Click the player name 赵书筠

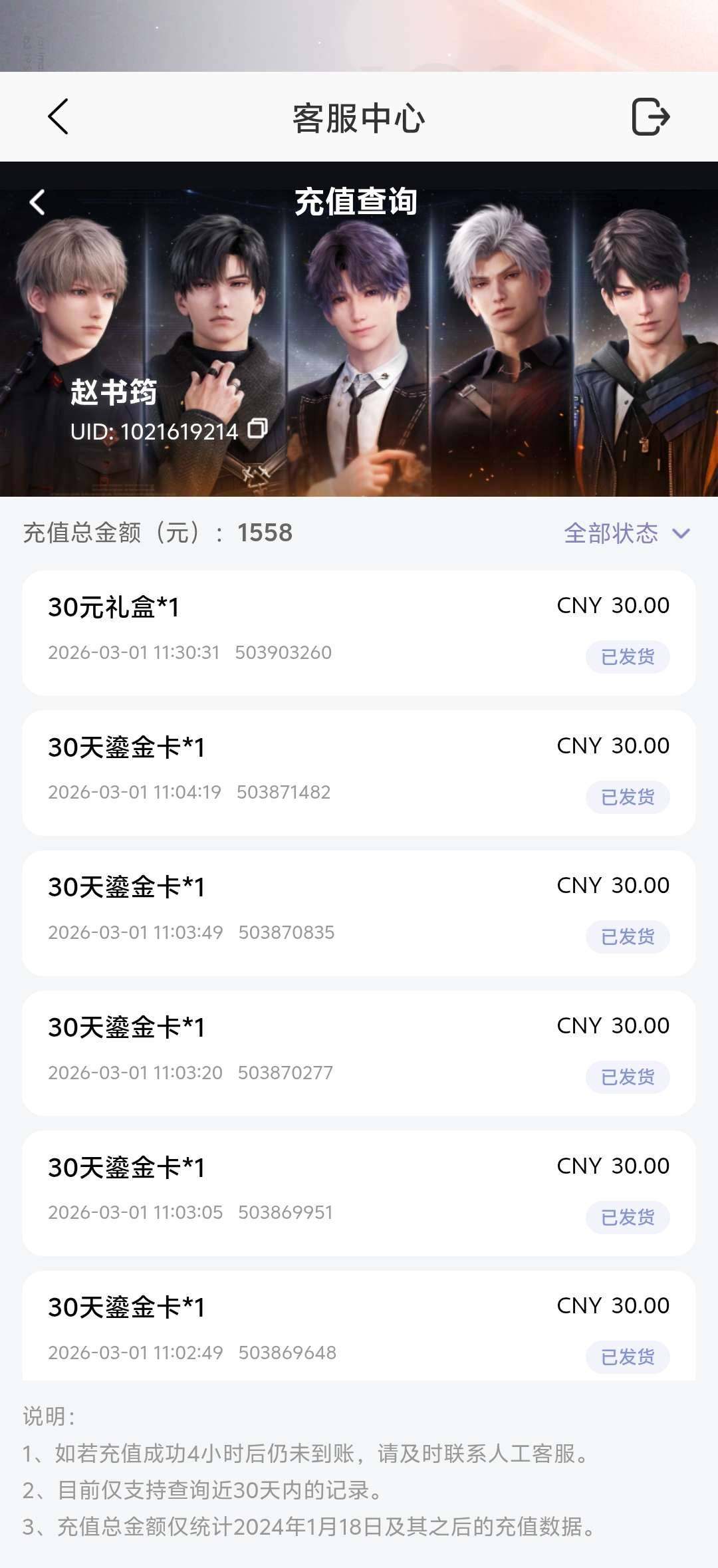point(113,394)
